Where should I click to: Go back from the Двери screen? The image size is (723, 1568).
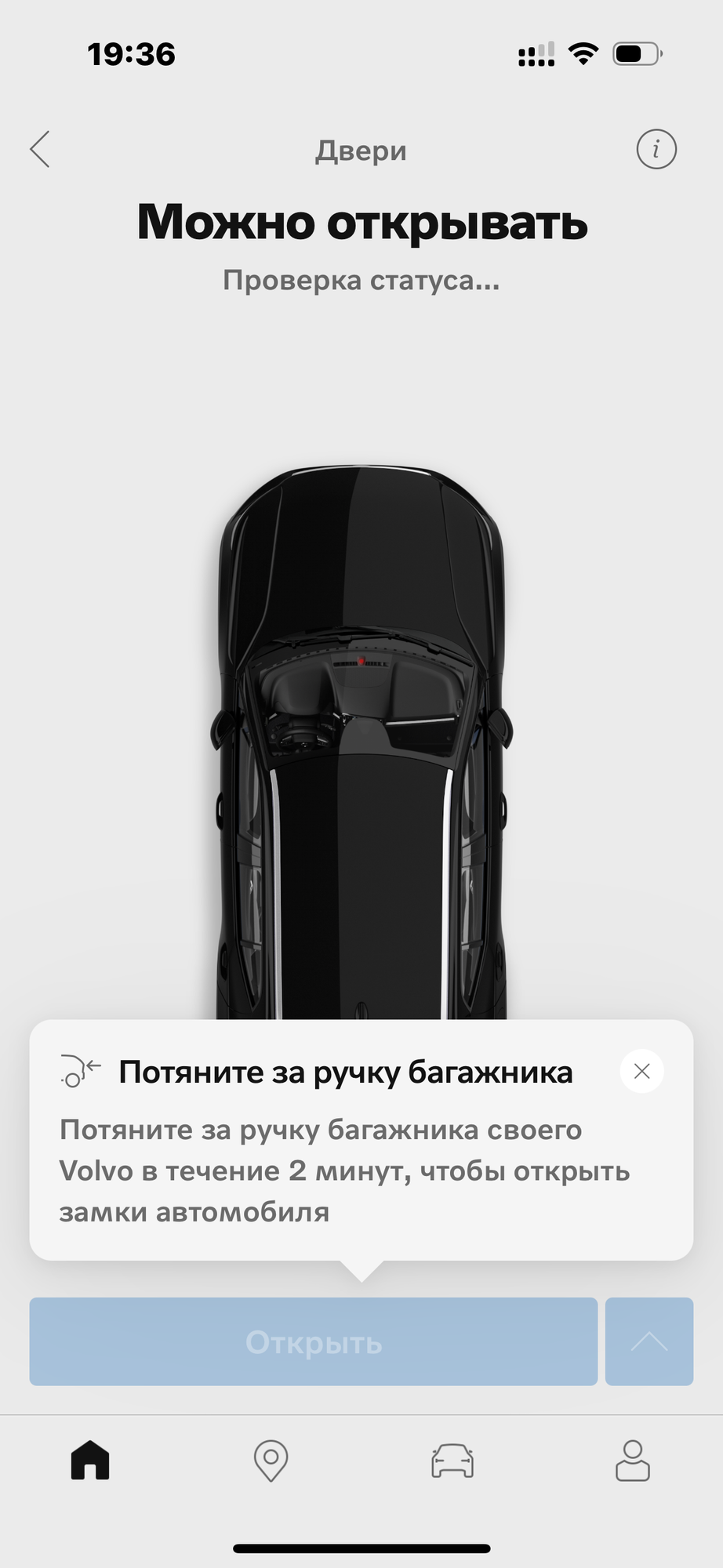click(x=40, y=149)
